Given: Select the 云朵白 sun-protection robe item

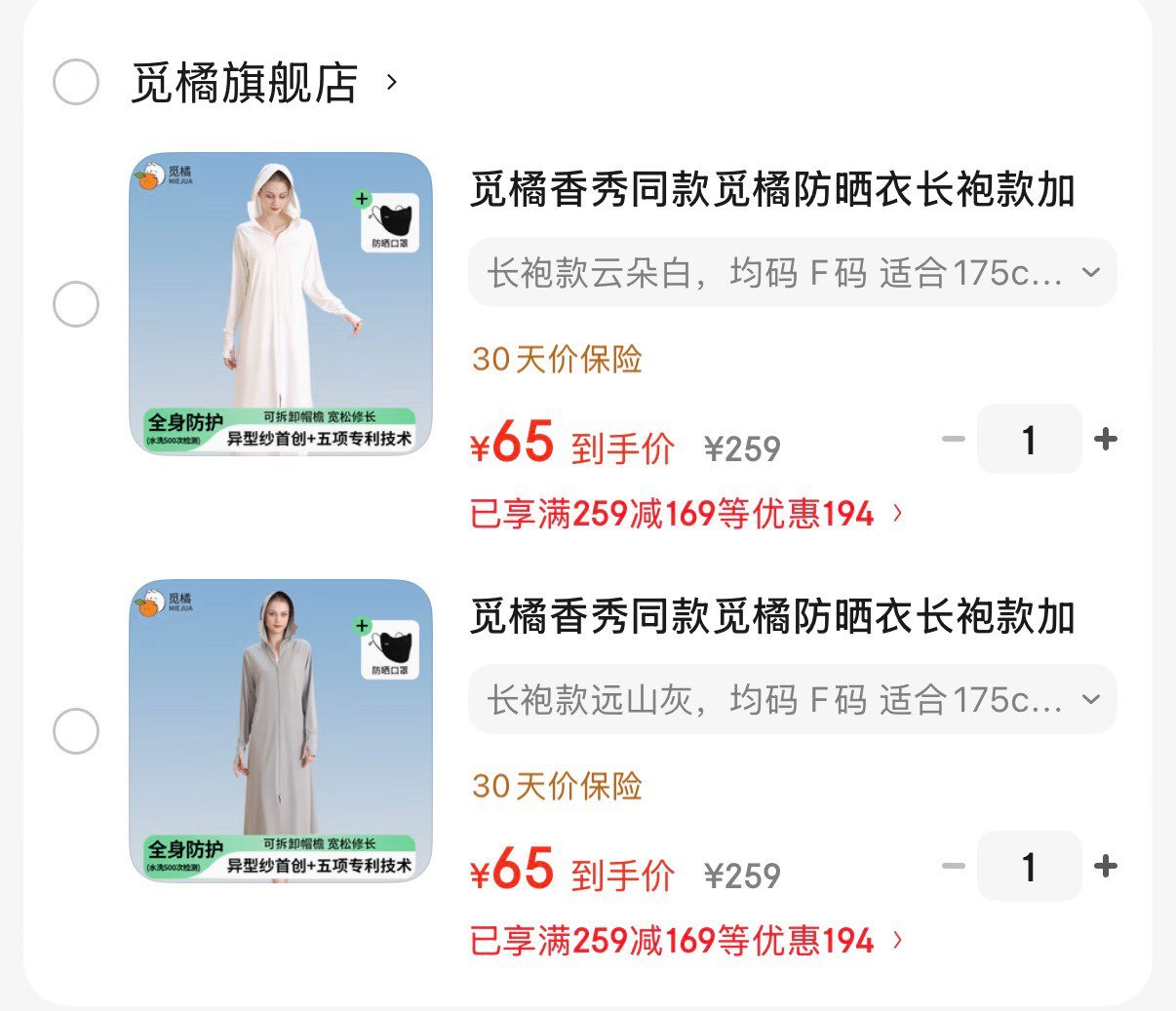Looking at the screenshot, I should coord(76,304).
